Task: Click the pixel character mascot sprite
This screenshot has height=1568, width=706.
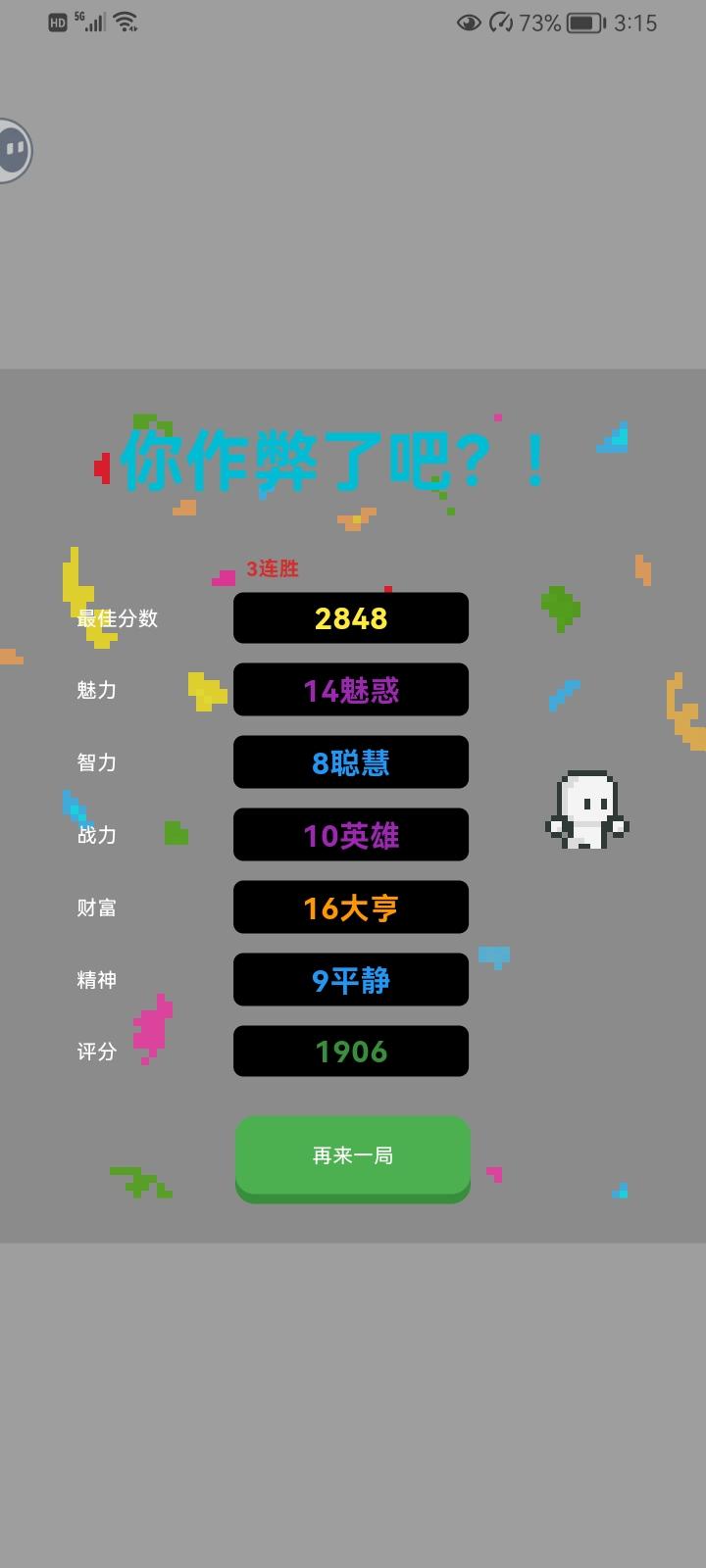Action: click(585, 810)
